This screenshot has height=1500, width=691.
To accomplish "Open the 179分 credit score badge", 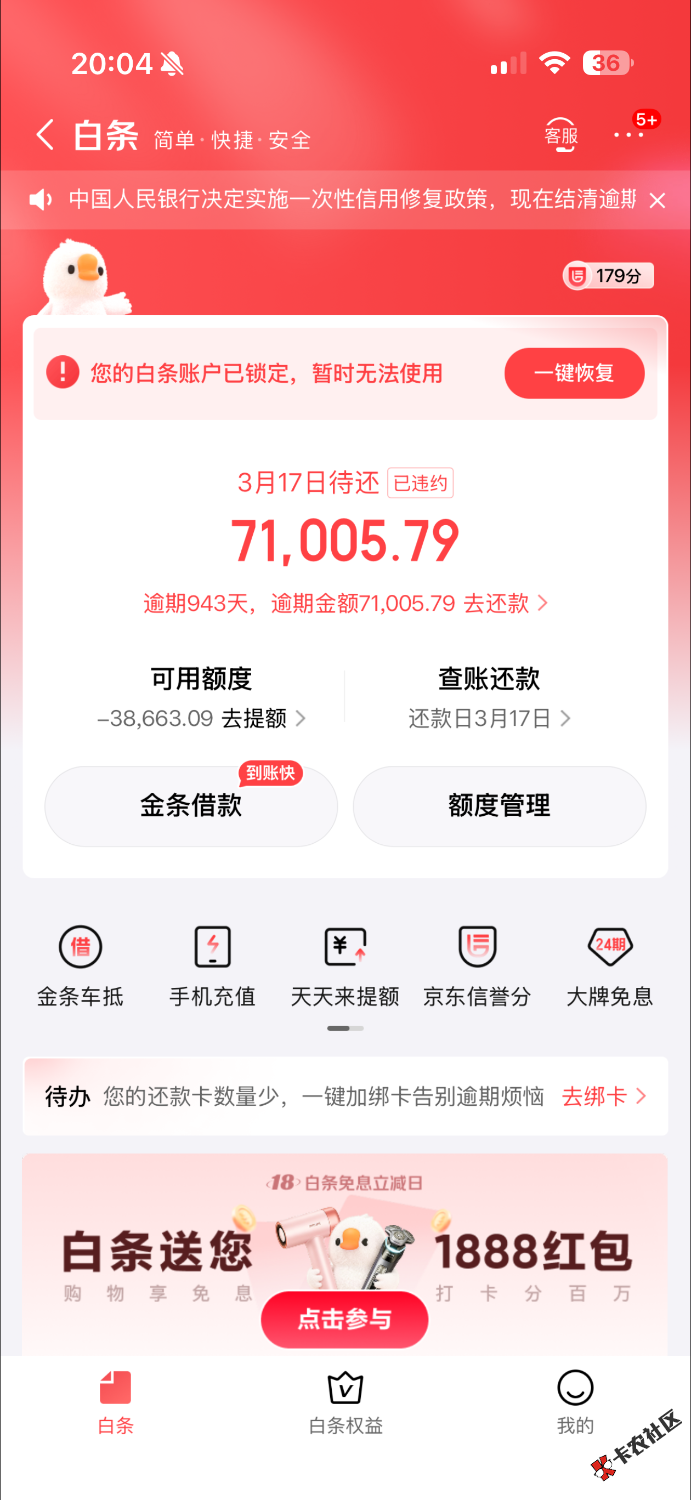I will click(609, 276).
